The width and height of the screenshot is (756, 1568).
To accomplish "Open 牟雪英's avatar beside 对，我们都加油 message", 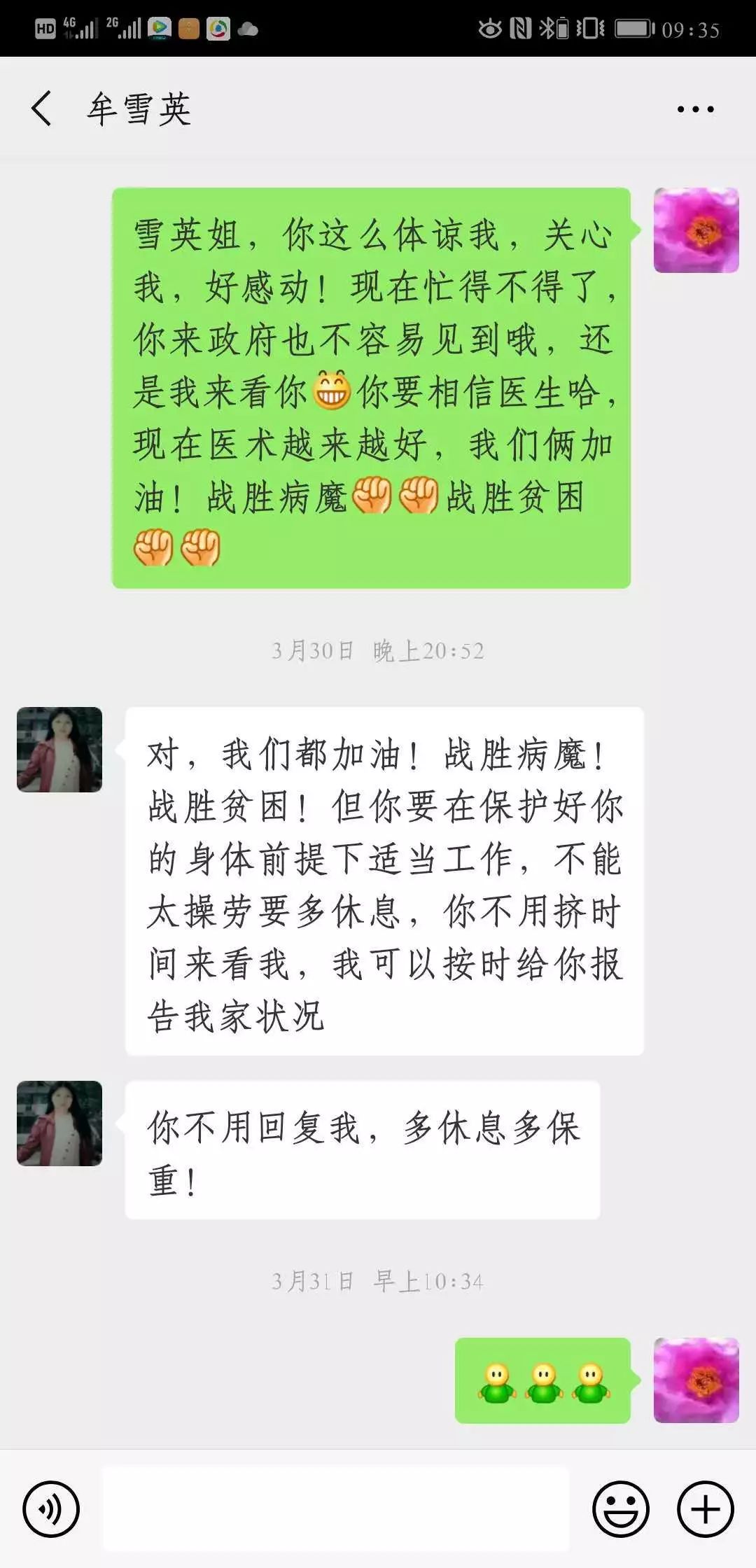I will 59,750.
